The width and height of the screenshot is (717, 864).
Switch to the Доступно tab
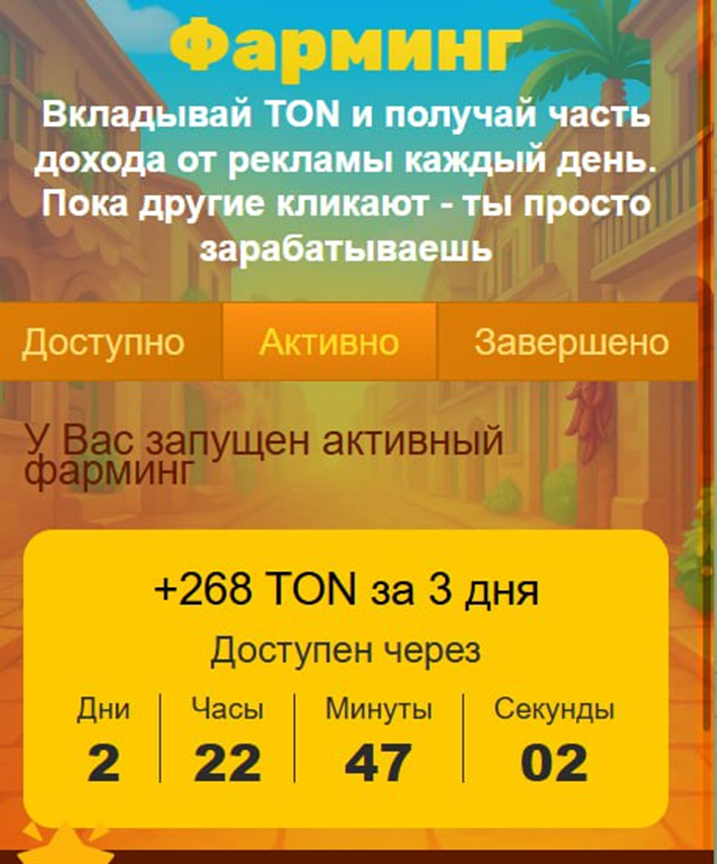(x=104, y=342)
